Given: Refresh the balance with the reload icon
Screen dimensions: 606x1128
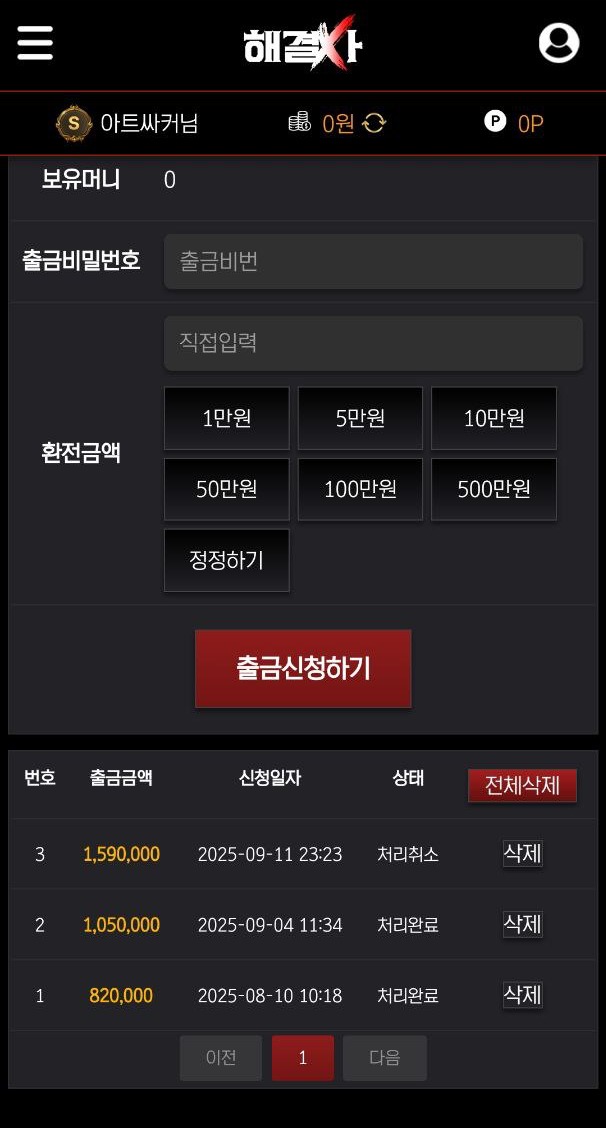Looking at the screenshot, I should click(374, 123).
